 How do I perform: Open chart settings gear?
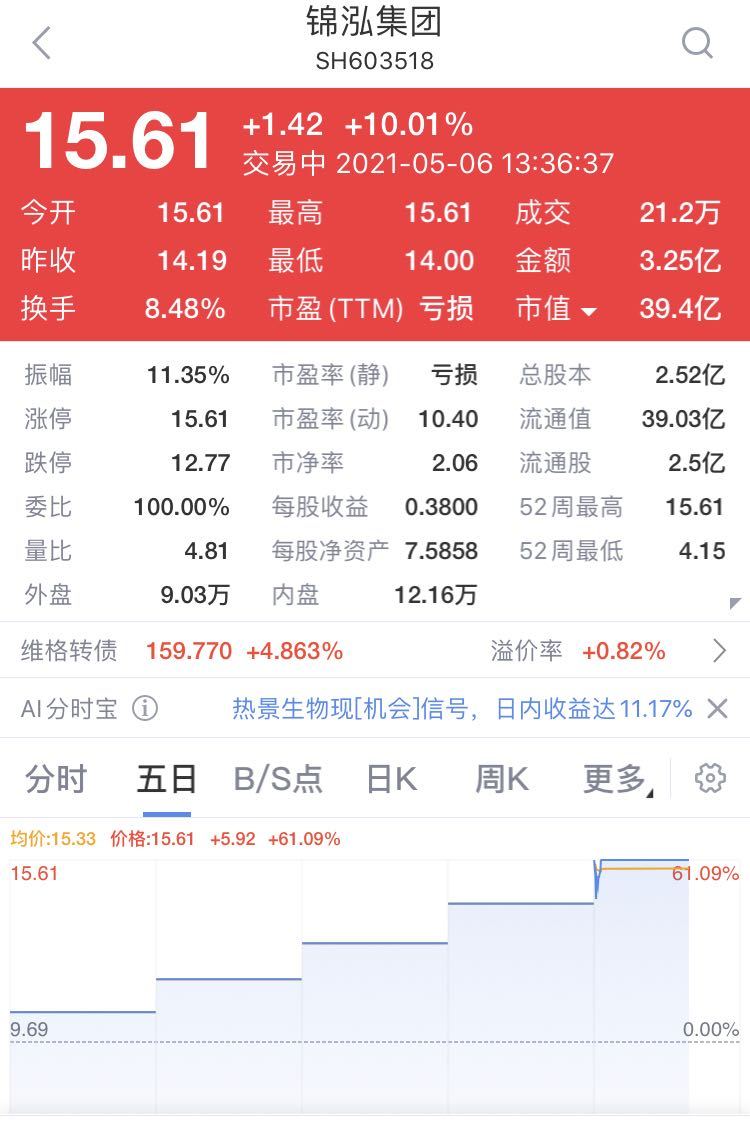point(710,778)
